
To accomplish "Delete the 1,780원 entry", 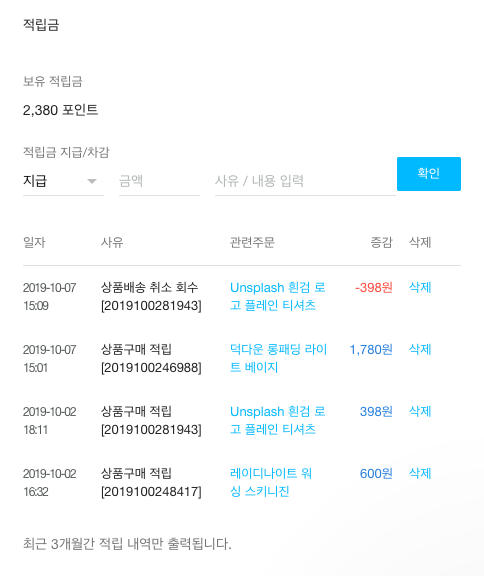I will [420, 349].
